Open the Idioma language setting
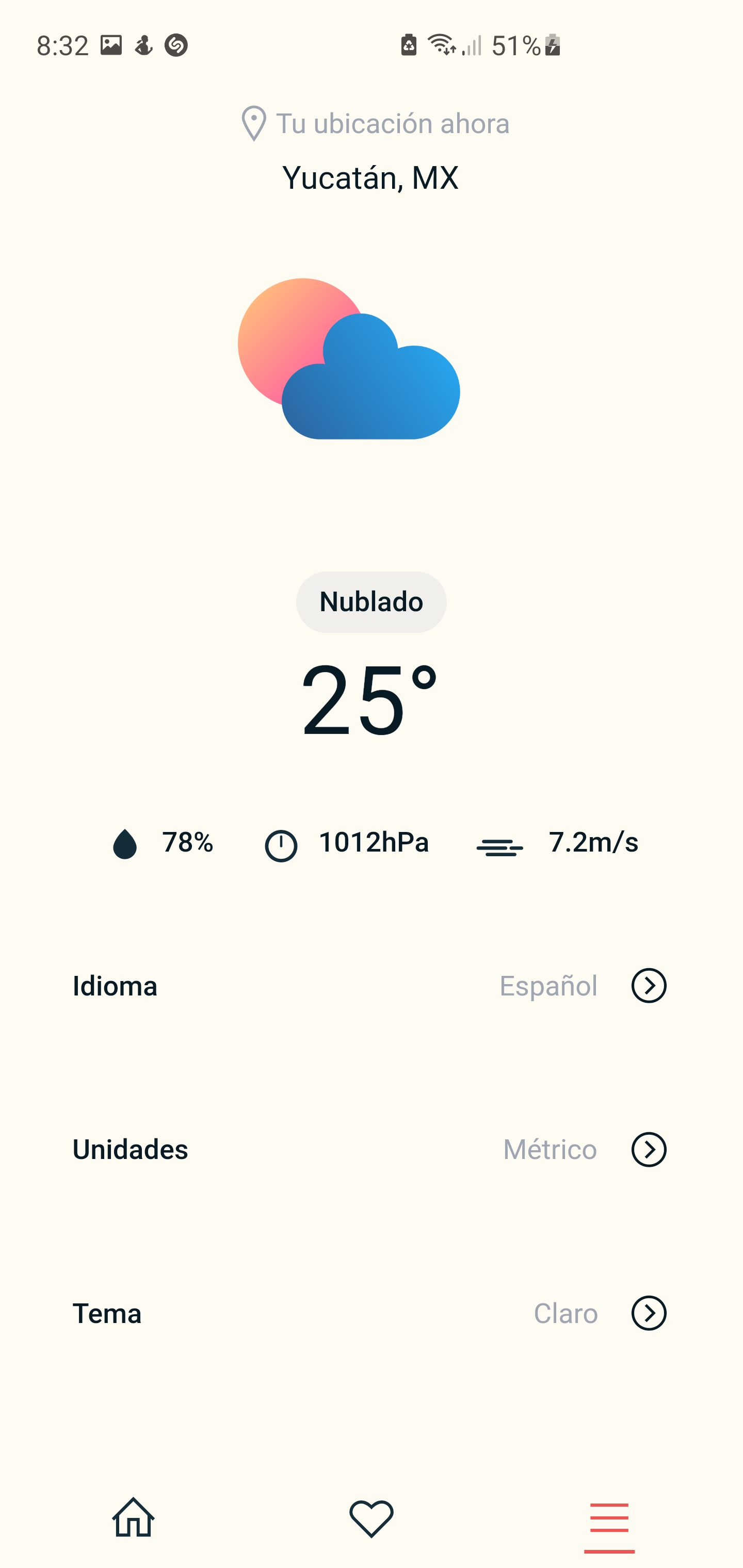The height and width of the screenshot is (1568, 743). tap(649, 986)
